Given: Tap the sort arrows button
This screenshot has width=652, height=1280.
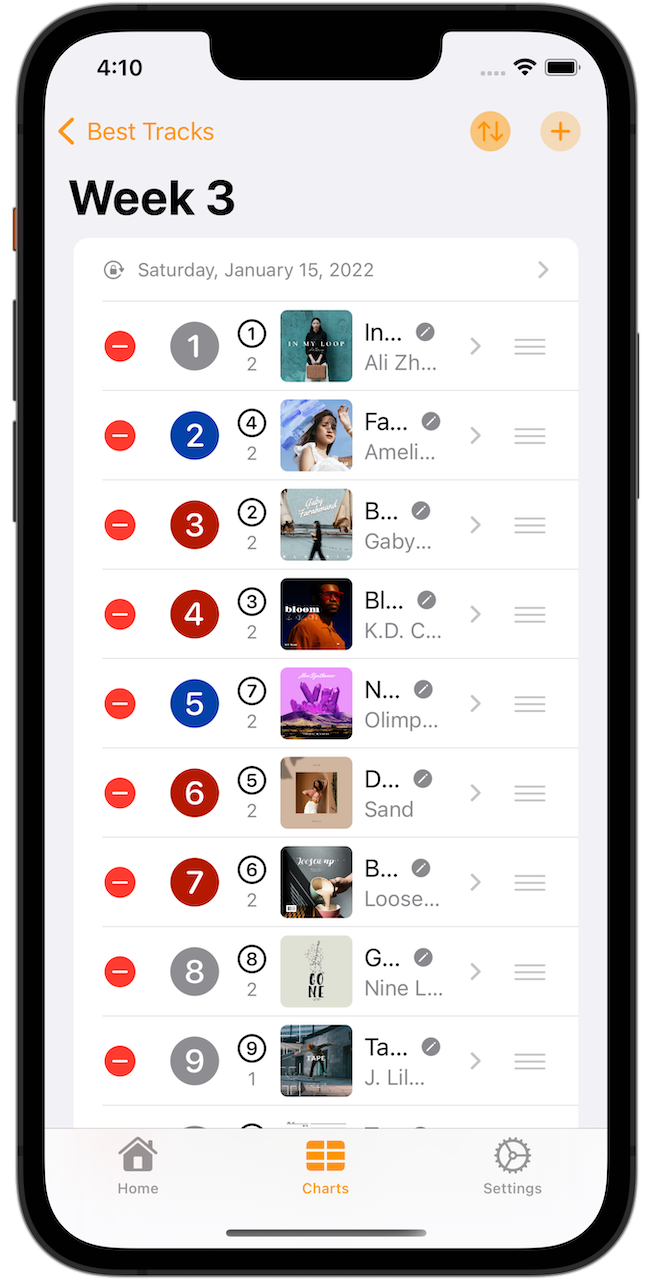Looking at the screenshot, I should (490, 131).
